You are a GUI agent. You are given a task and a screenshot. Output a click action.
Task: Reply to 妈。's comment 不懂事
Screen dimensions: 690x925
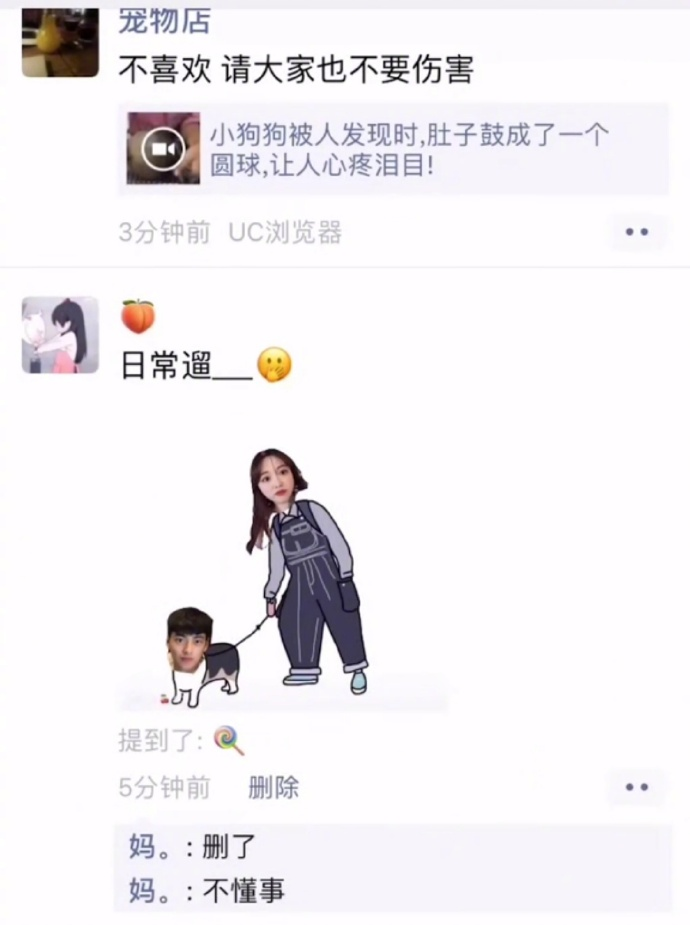[243, 889]
